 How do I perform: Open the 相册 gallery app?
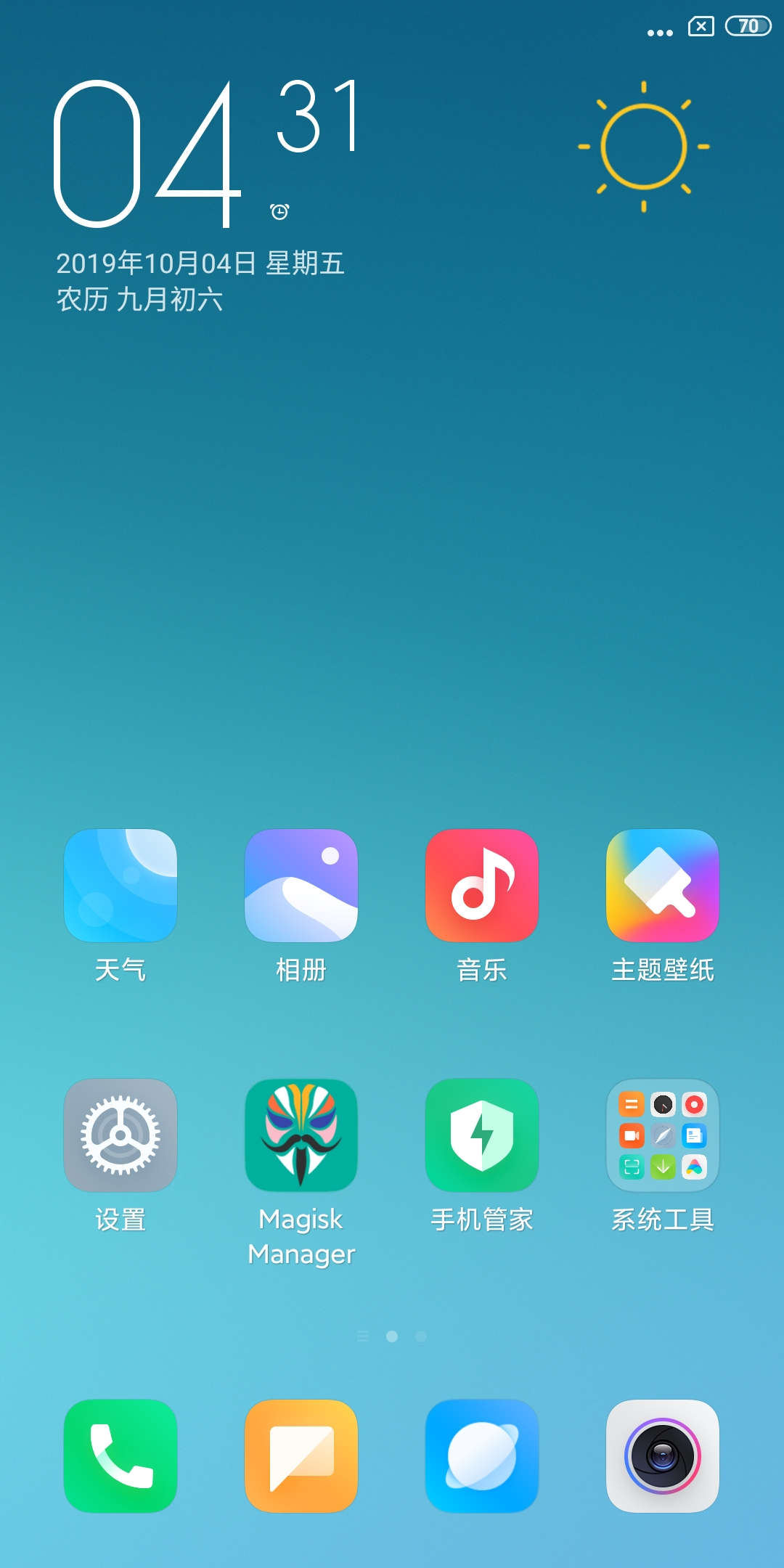pyautogui.click(x=301, y=886)
